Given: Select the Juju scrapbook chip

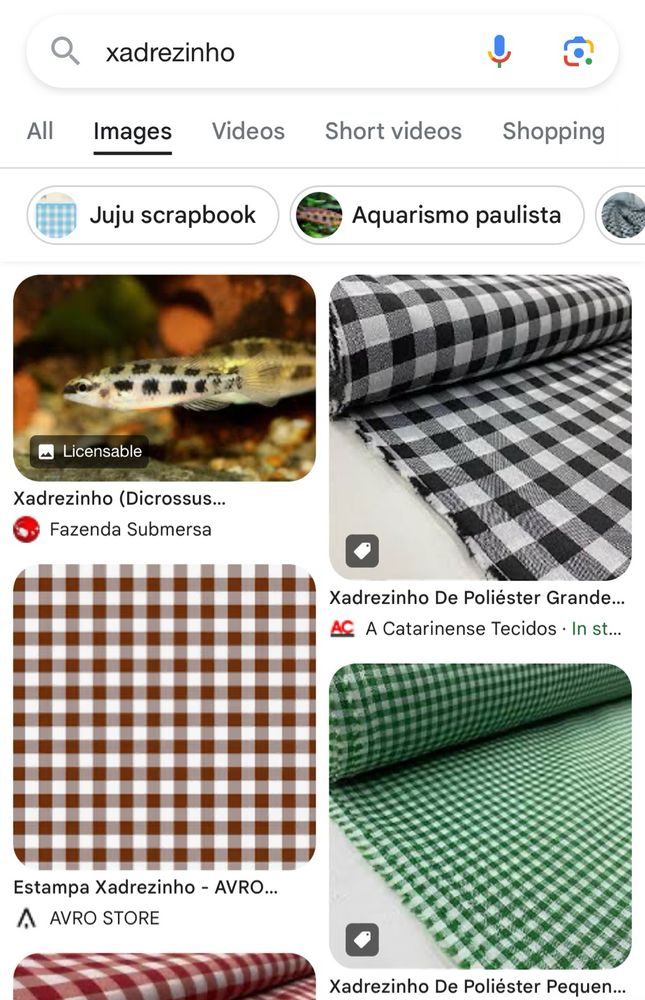Looking at the screenshot, I should 152,215.
